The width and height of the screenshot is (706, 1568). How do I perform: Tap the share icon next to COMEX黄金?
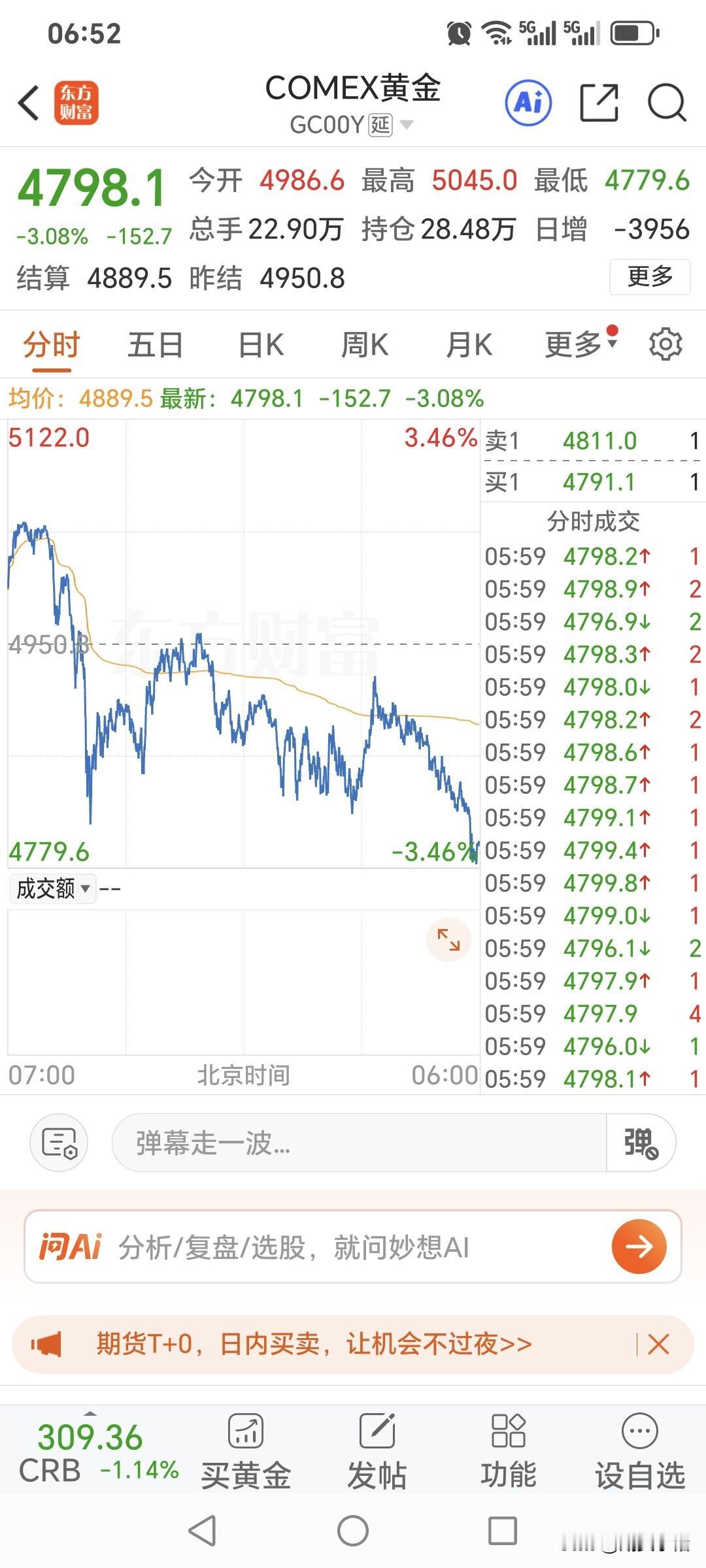601,103
